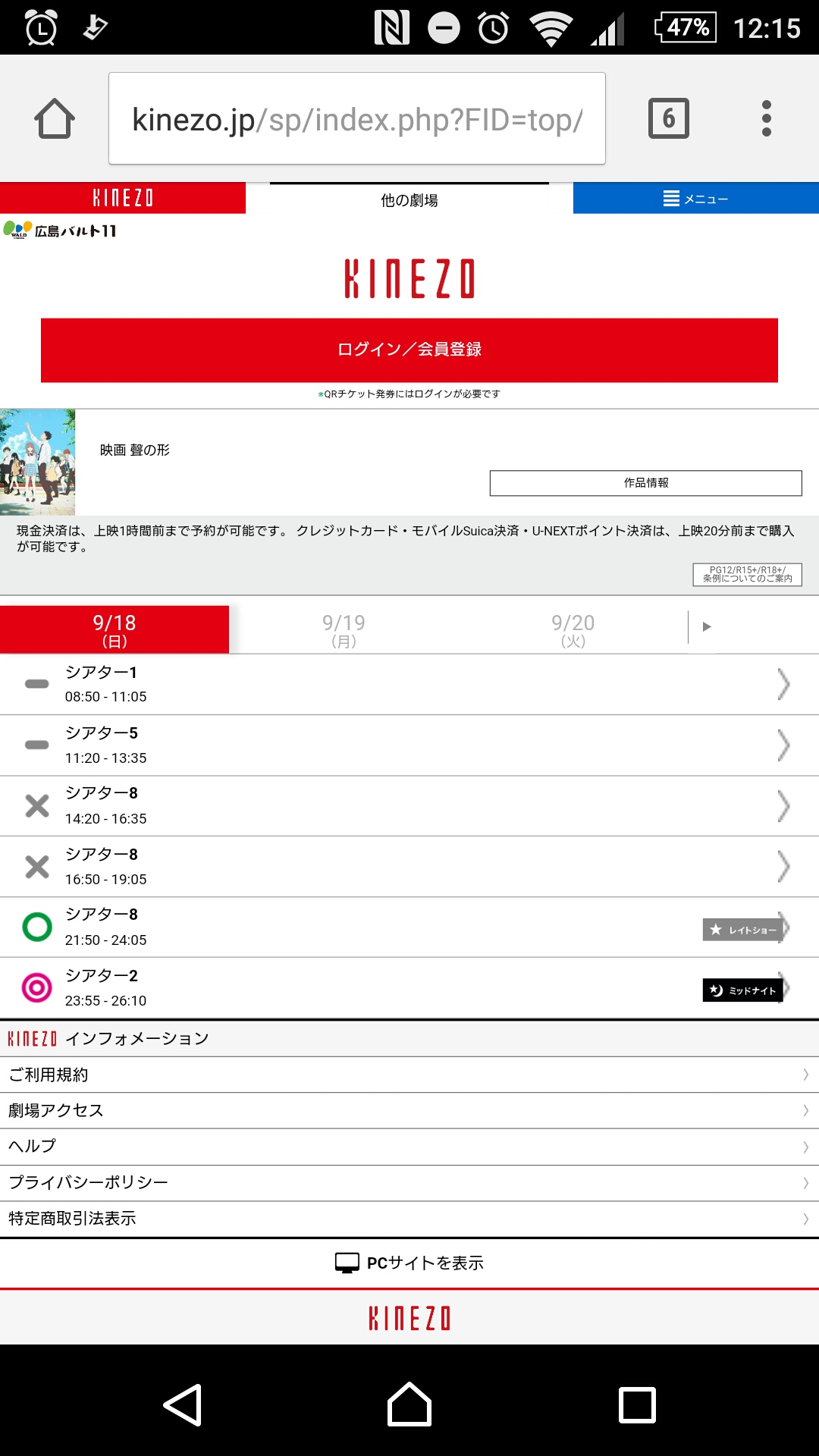Switch to the 他の劇場 tab
819x1456 pixels.
409,200
